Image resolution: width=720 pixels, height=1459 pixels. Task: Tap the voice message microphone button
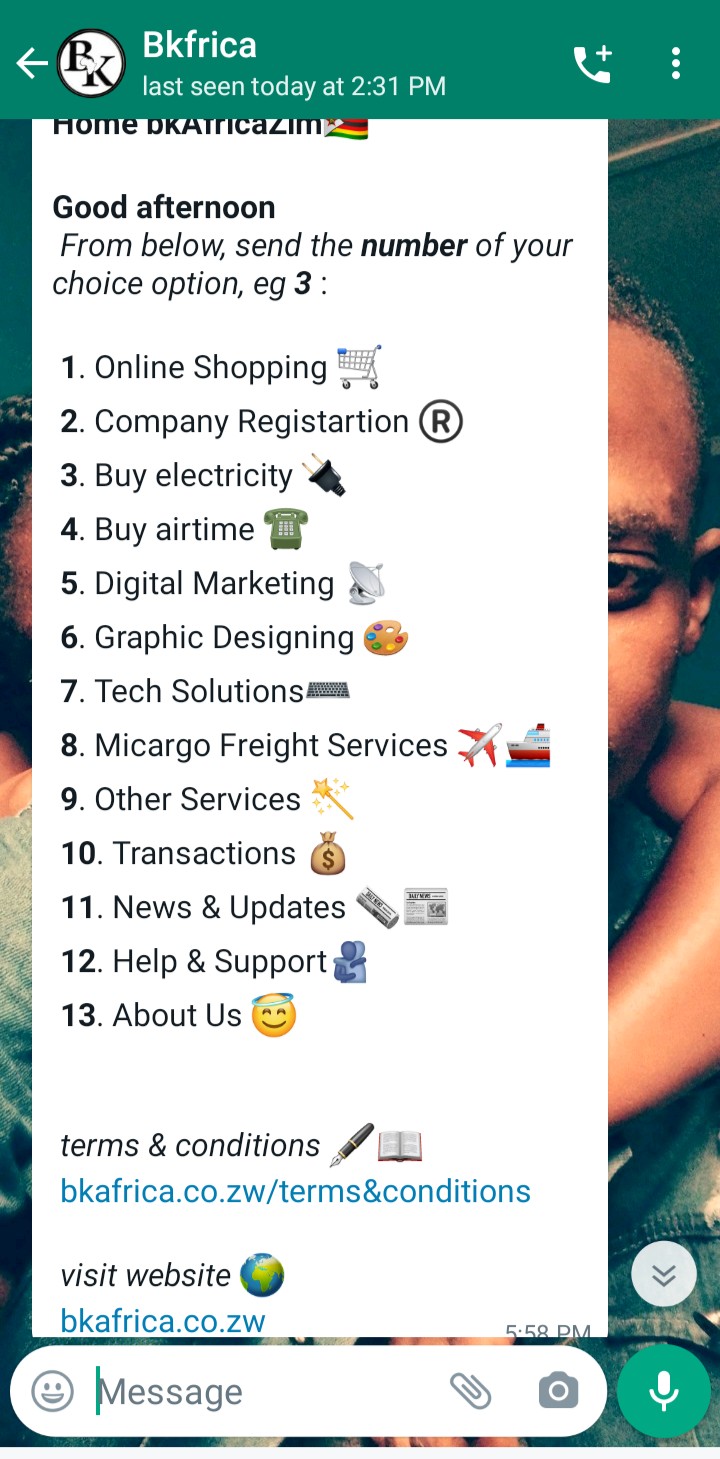coord(664,1391)
